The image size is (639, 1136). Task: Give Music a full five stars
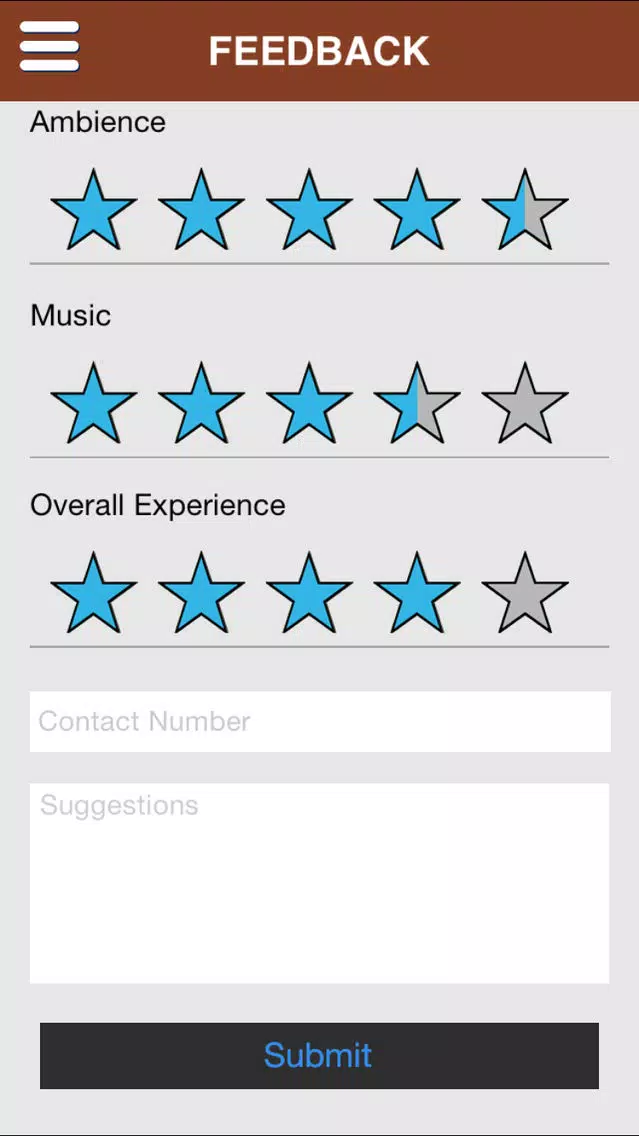coord(525,404)
